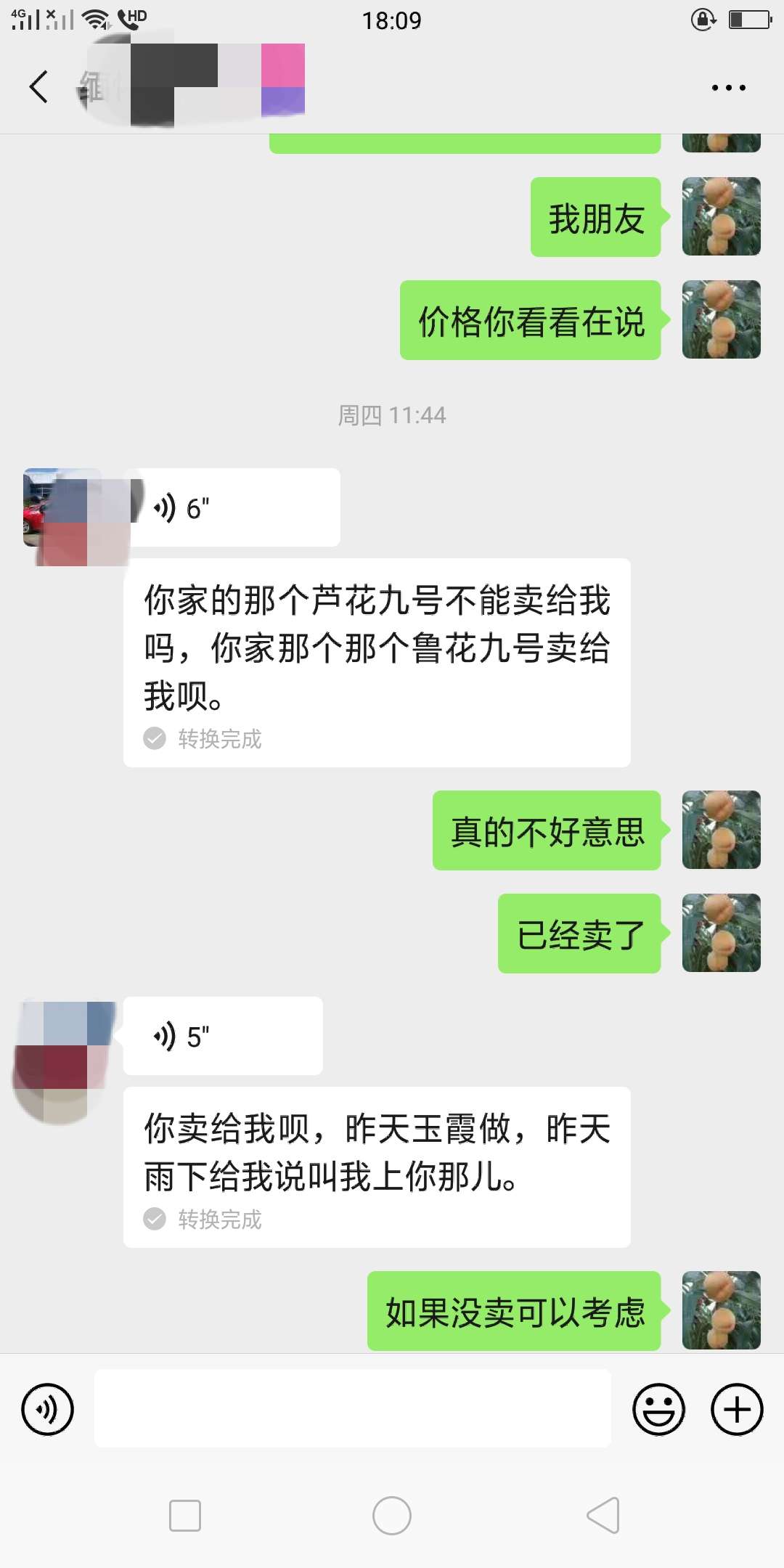Focus the message text field
This screenshot has width=784, height=1568.
pyautogui.click(x=352, y=1409)
